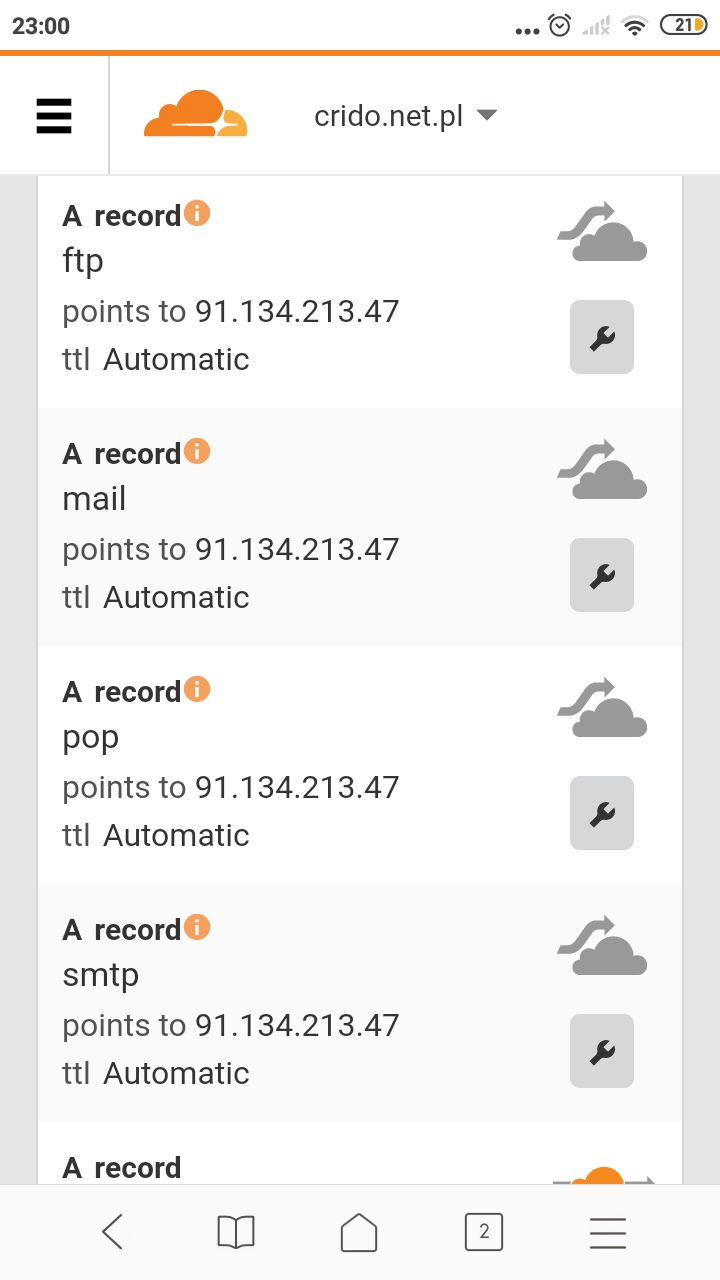The width and height of the screenshot is (720, 1280).
Task: Toggle Cloudflare proxy cloud for mail record
Action: tap(602, 470)
